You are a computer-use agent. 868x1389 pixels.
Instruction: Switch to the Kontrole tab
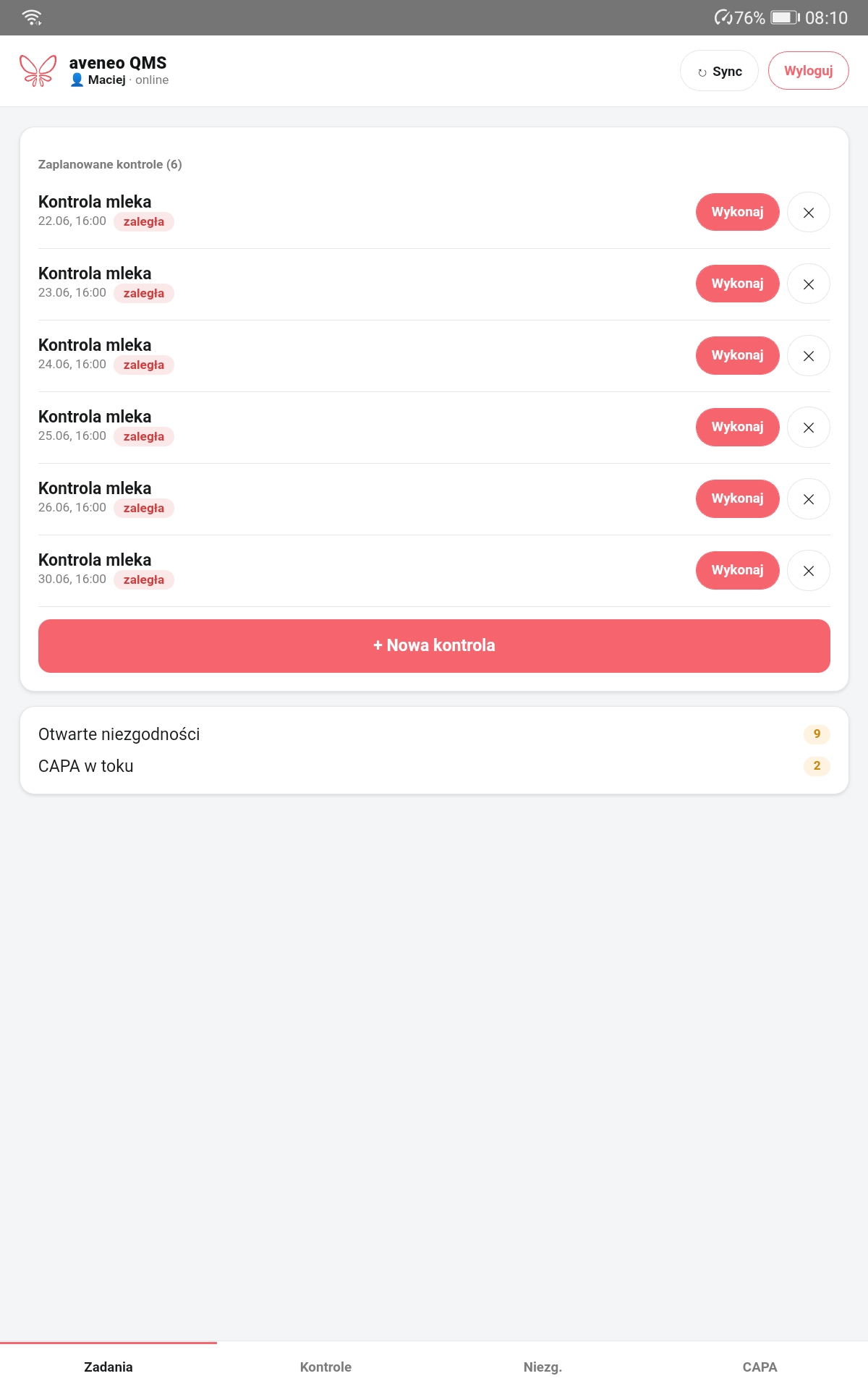pos(325,1366)
